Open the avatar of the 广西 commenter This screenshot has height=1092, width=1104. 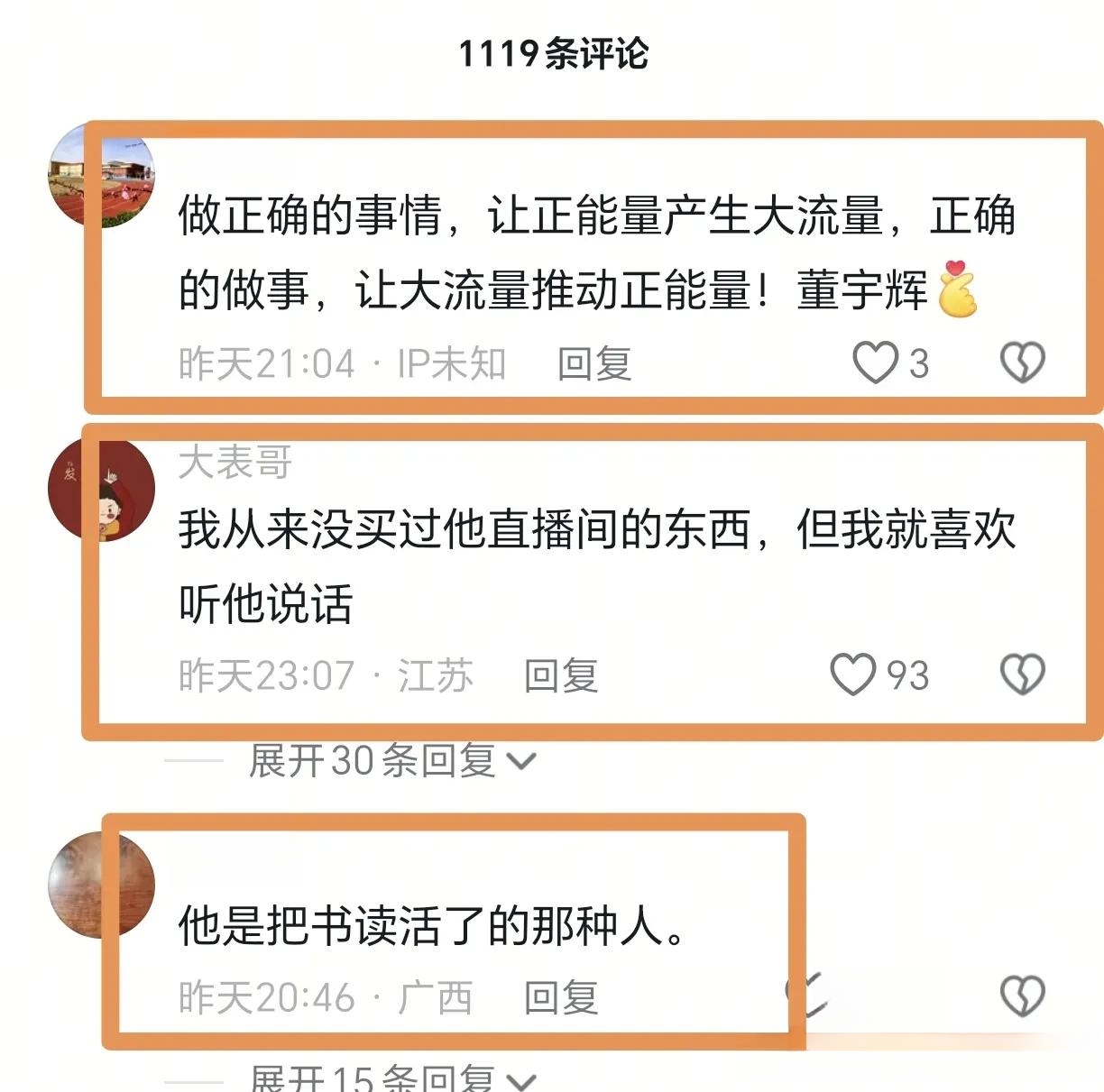coord(101,885)
